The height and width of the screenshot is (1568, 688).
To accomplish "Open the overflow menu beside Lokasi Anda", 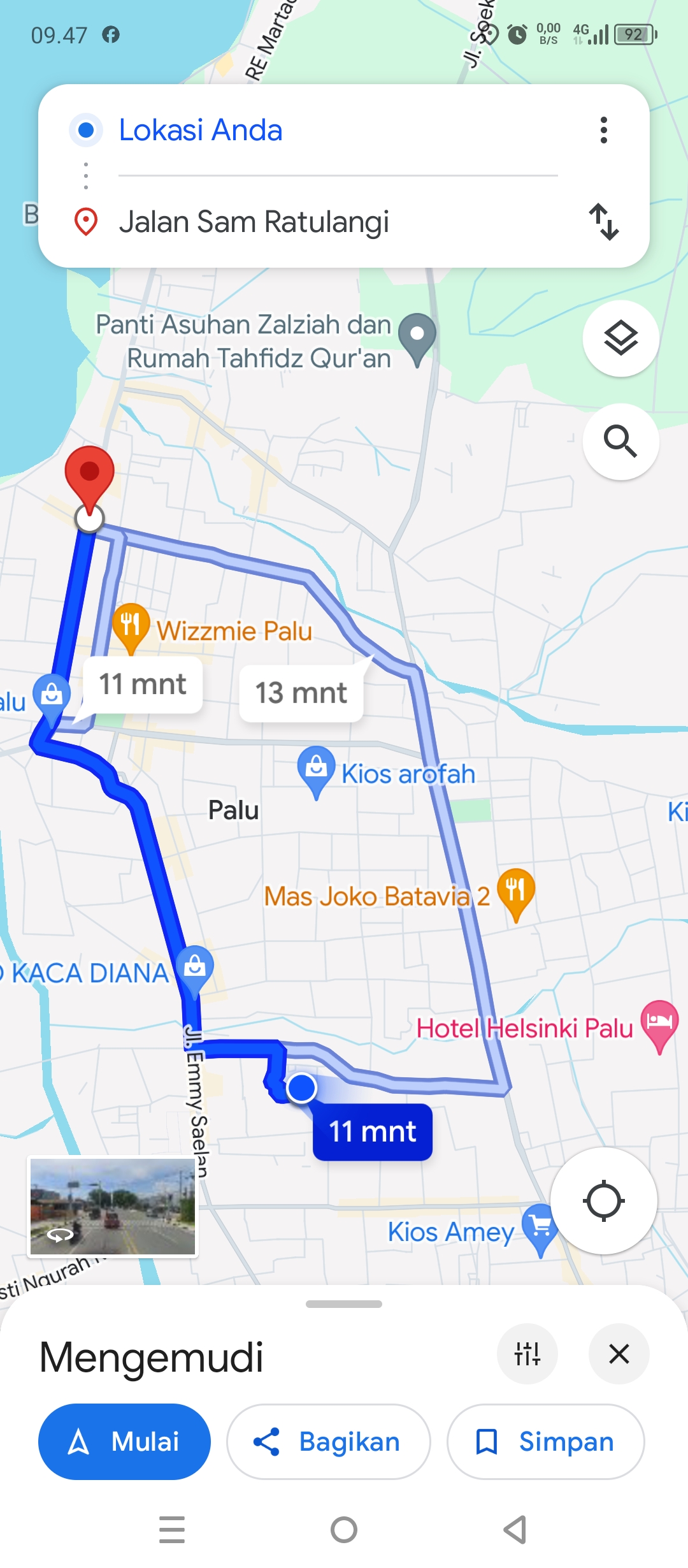I will tap(603, 130).
